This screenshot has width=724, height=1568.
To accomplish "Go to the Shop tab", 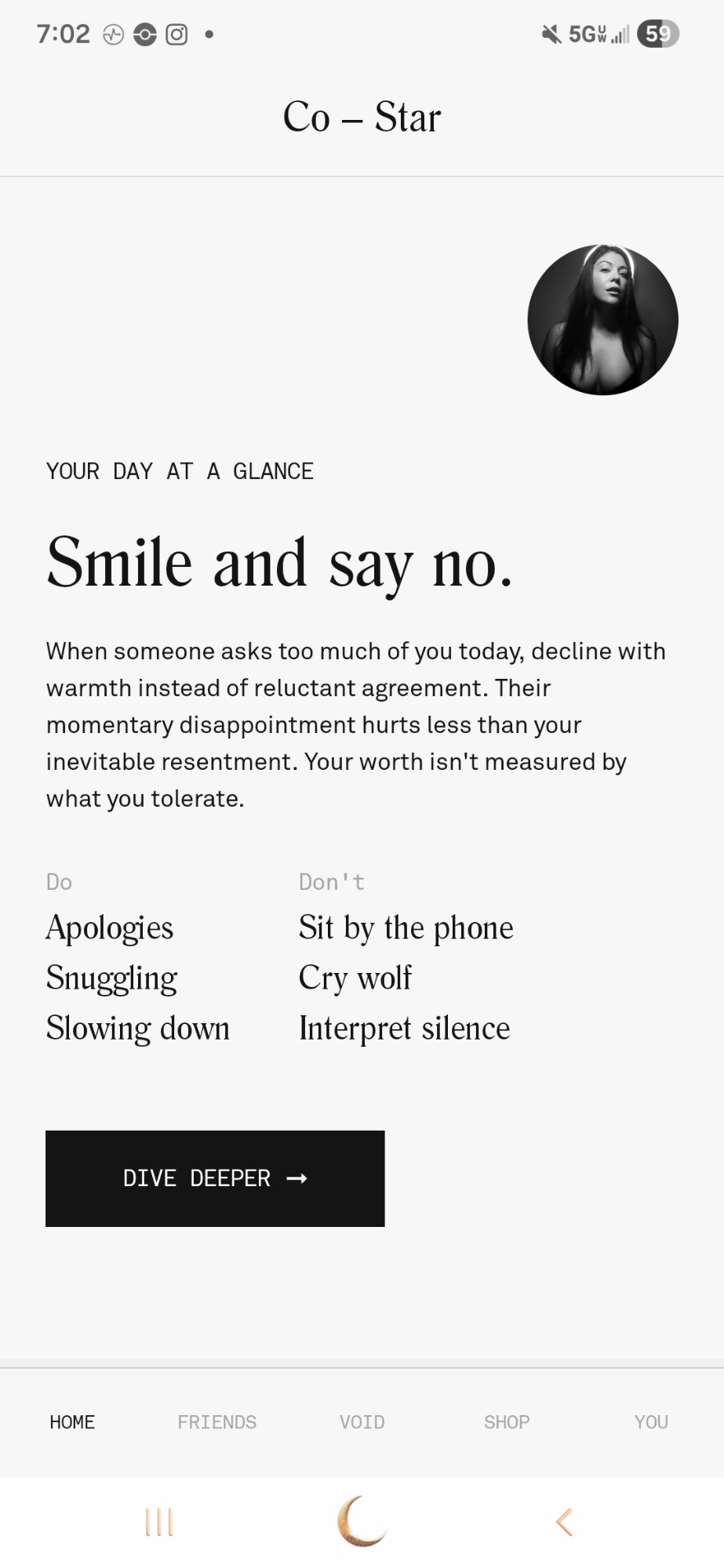I will [507, 1422].
